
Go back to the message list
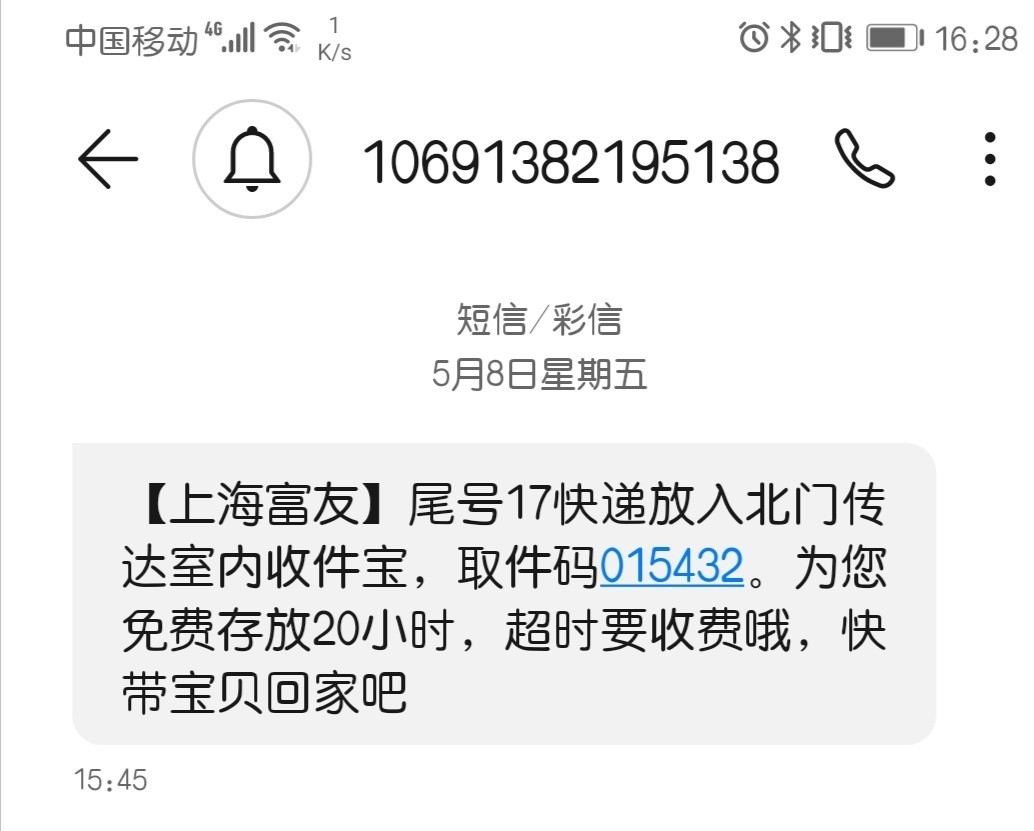click(107, 159)
